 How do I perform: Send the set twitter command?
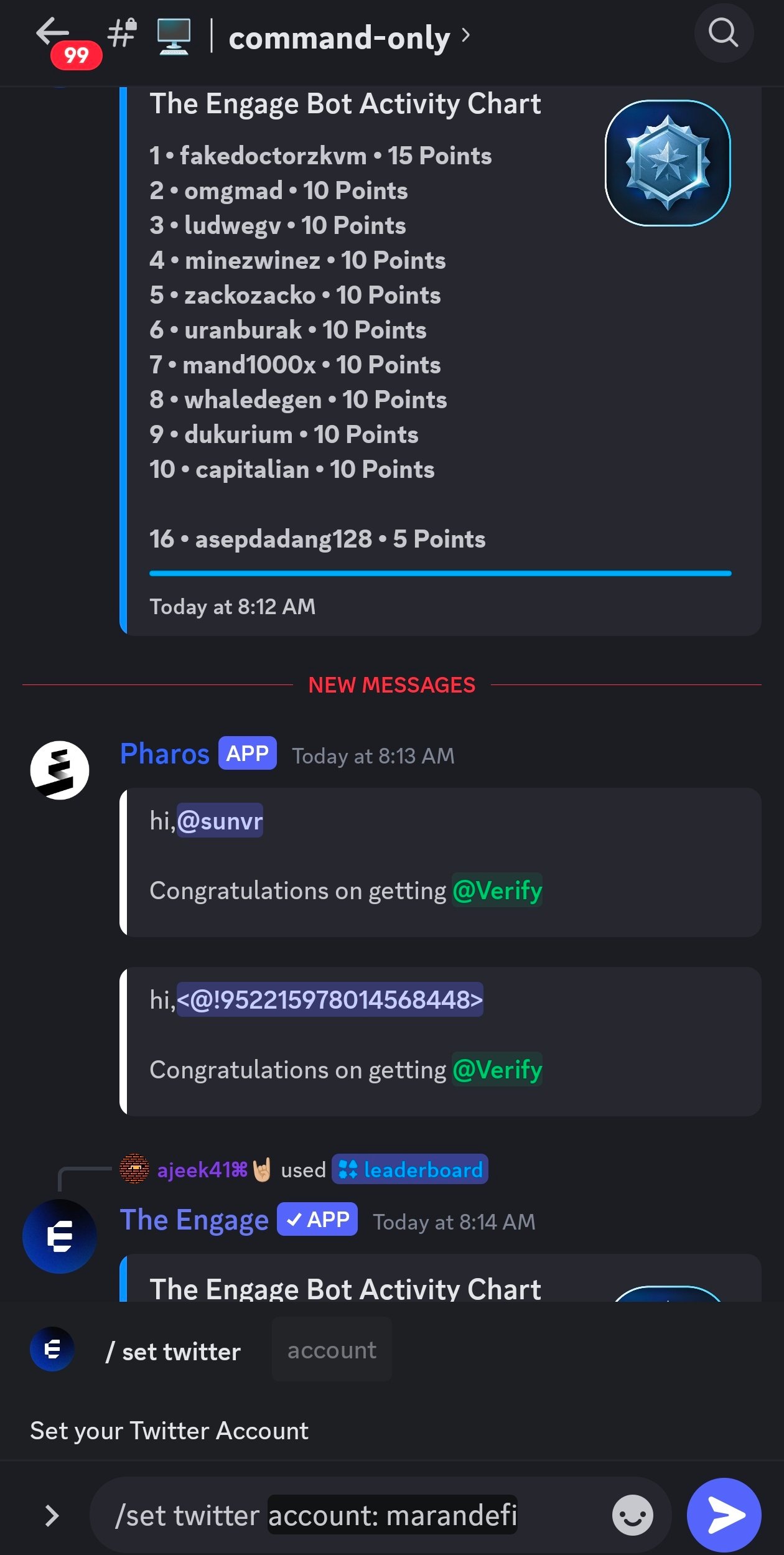tap(724, 1515)
